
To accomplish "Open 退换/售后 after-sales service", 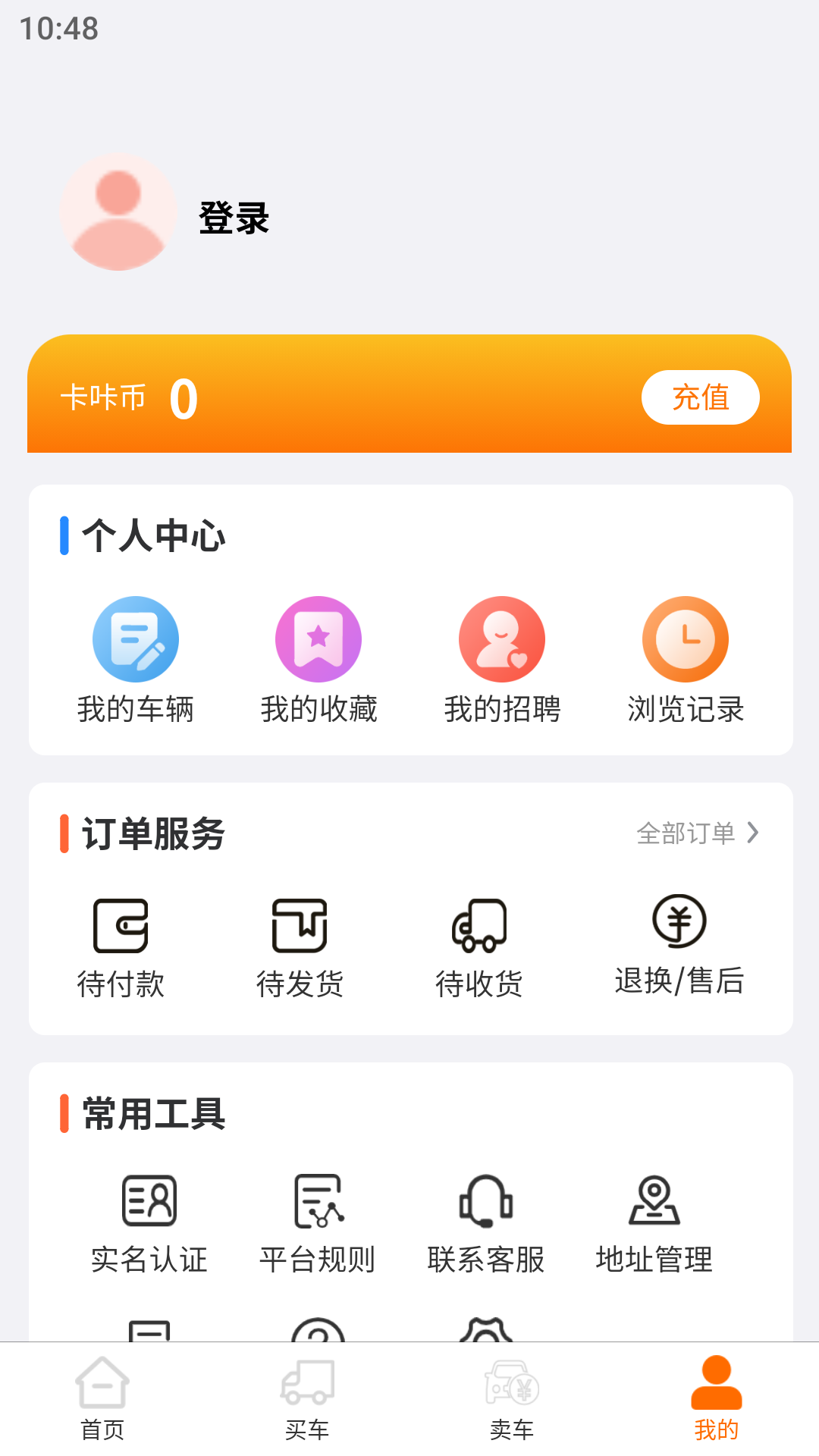I will coord(680,948).
